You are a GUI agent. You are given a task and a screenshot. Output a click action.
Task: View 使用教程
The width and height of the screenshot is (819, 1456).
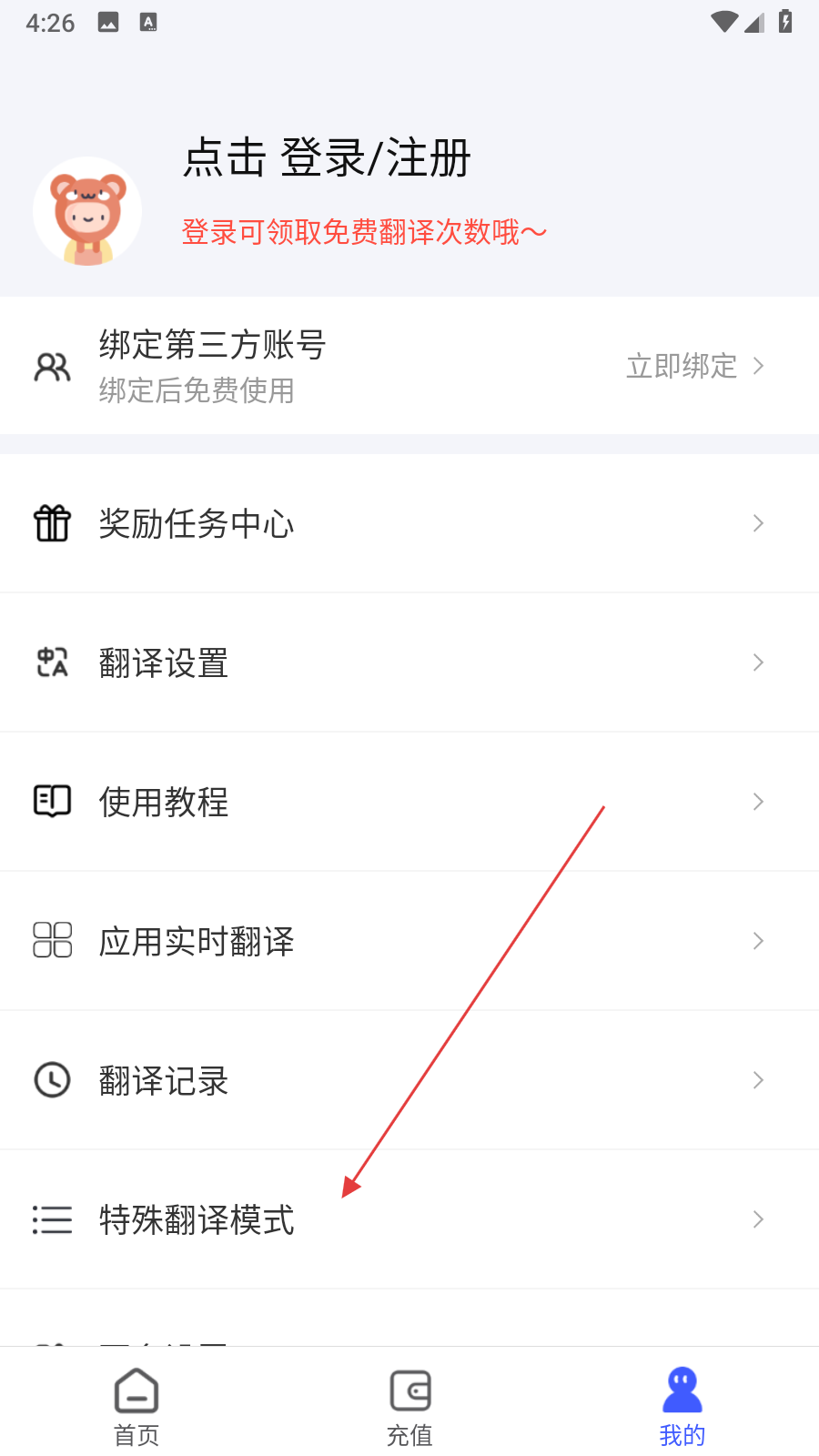tap(409, 802)
